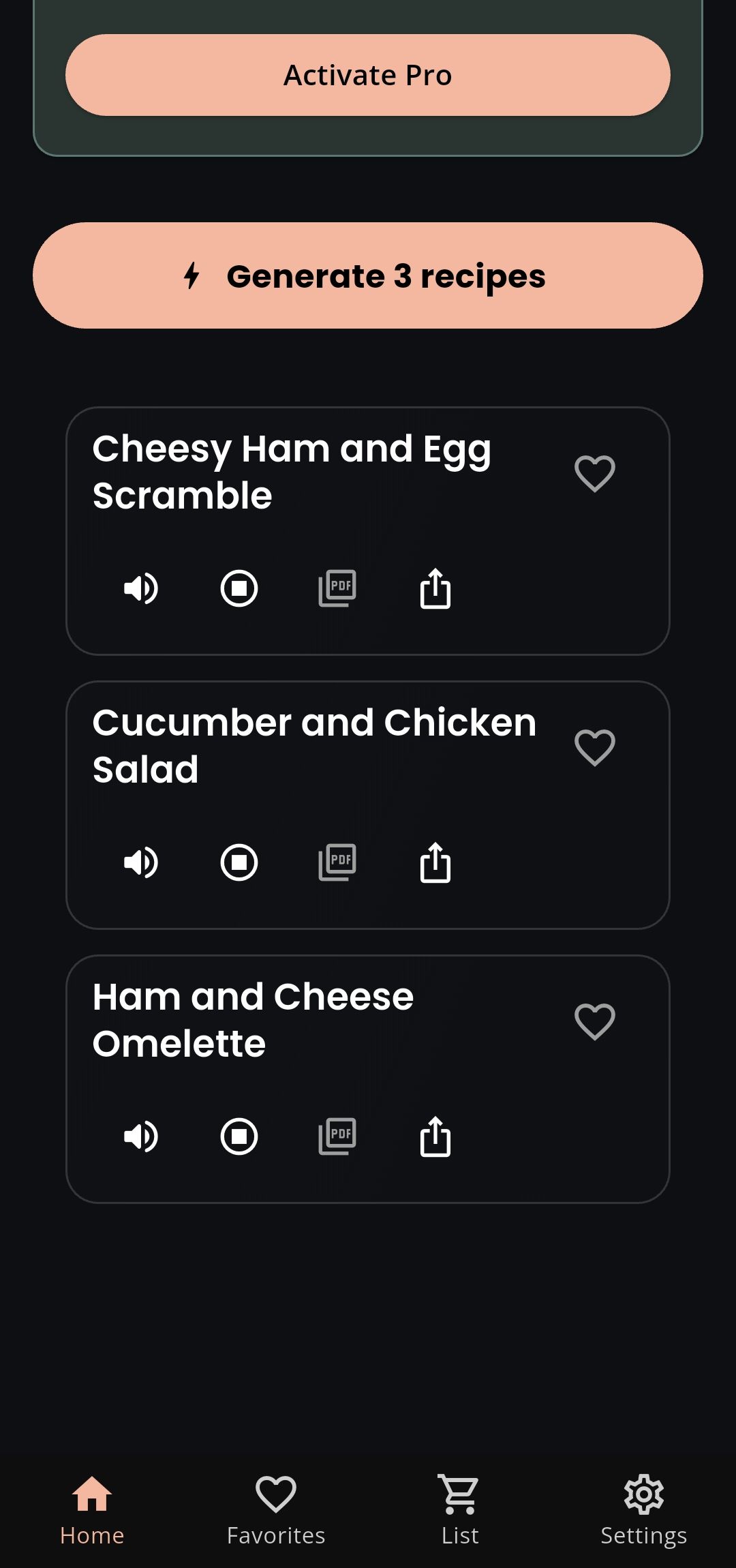Stop audio for Cheesy Ham and Egg Scramble

(x=239, y=588)
